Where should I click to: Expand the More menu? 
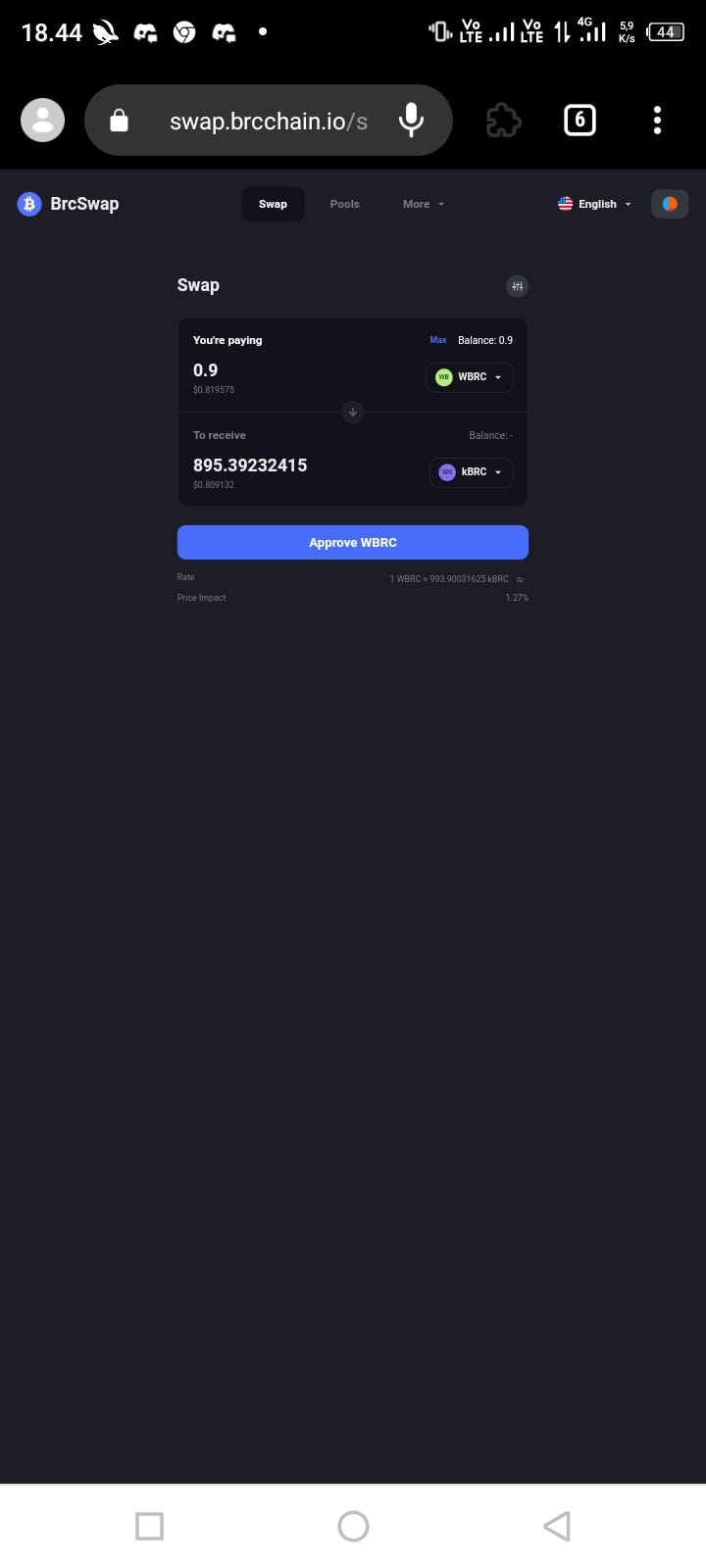click(x=424, y=204)
